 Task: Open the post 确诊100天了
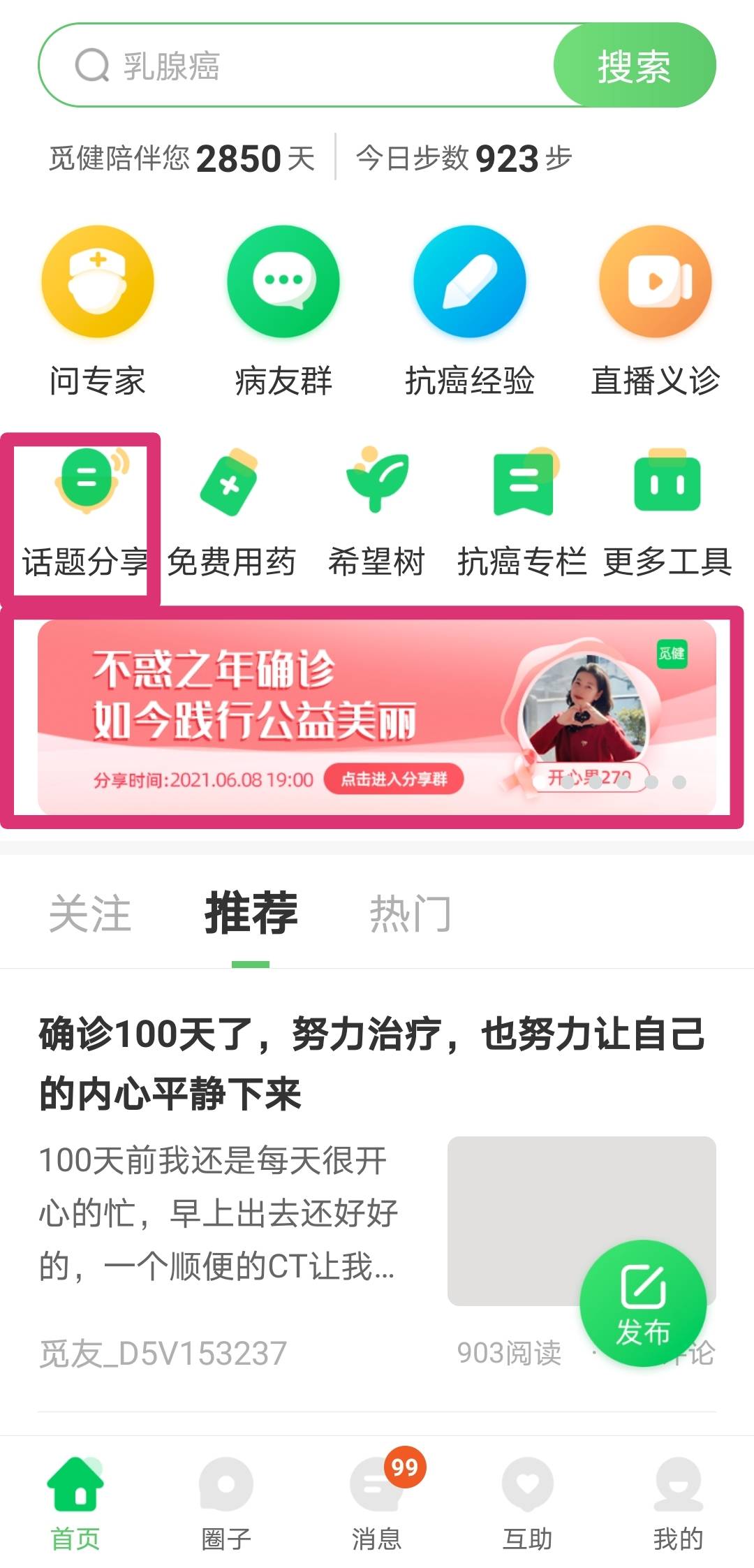(x=370, y=1063)
